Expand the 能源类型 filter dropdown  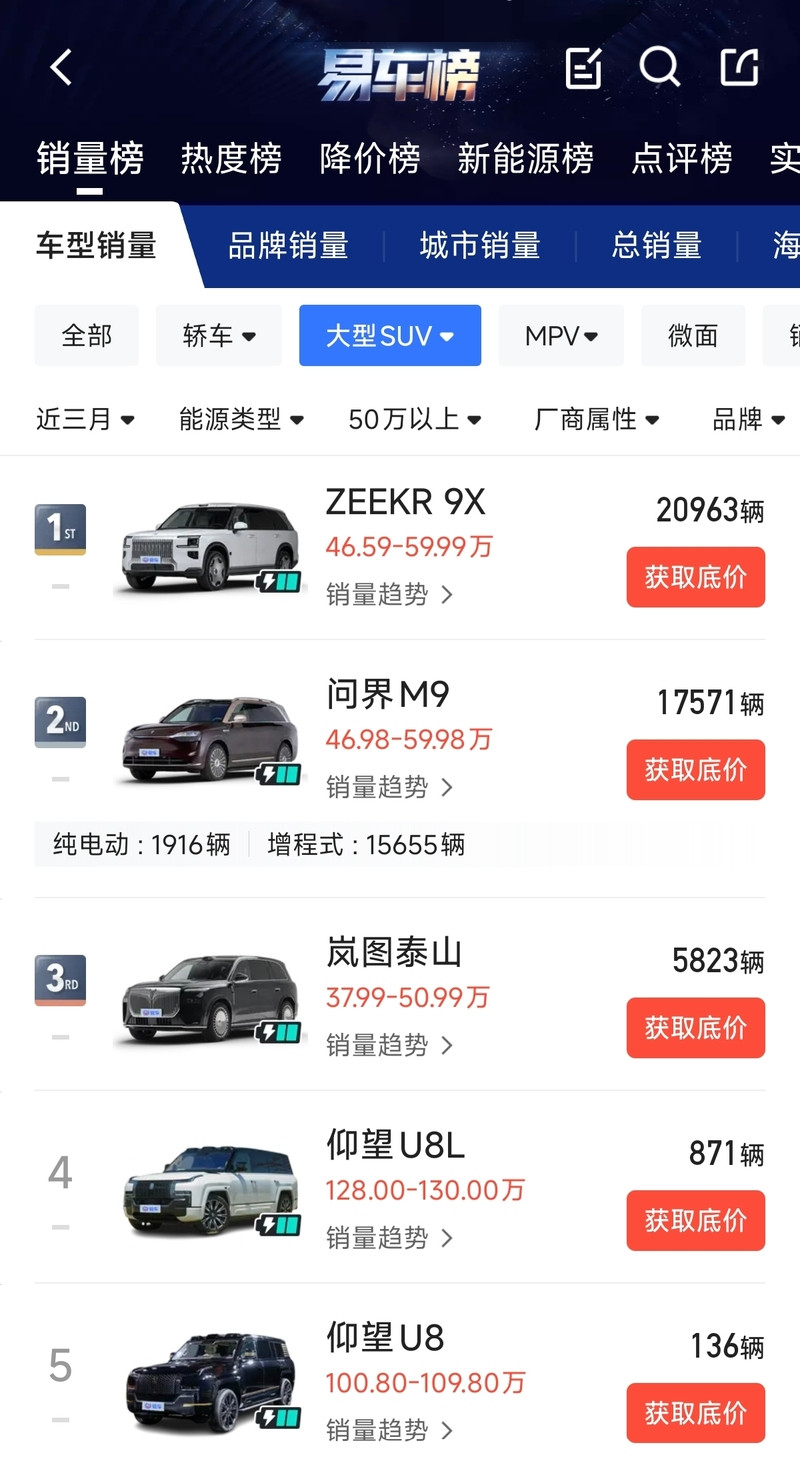tap(239, 419)
